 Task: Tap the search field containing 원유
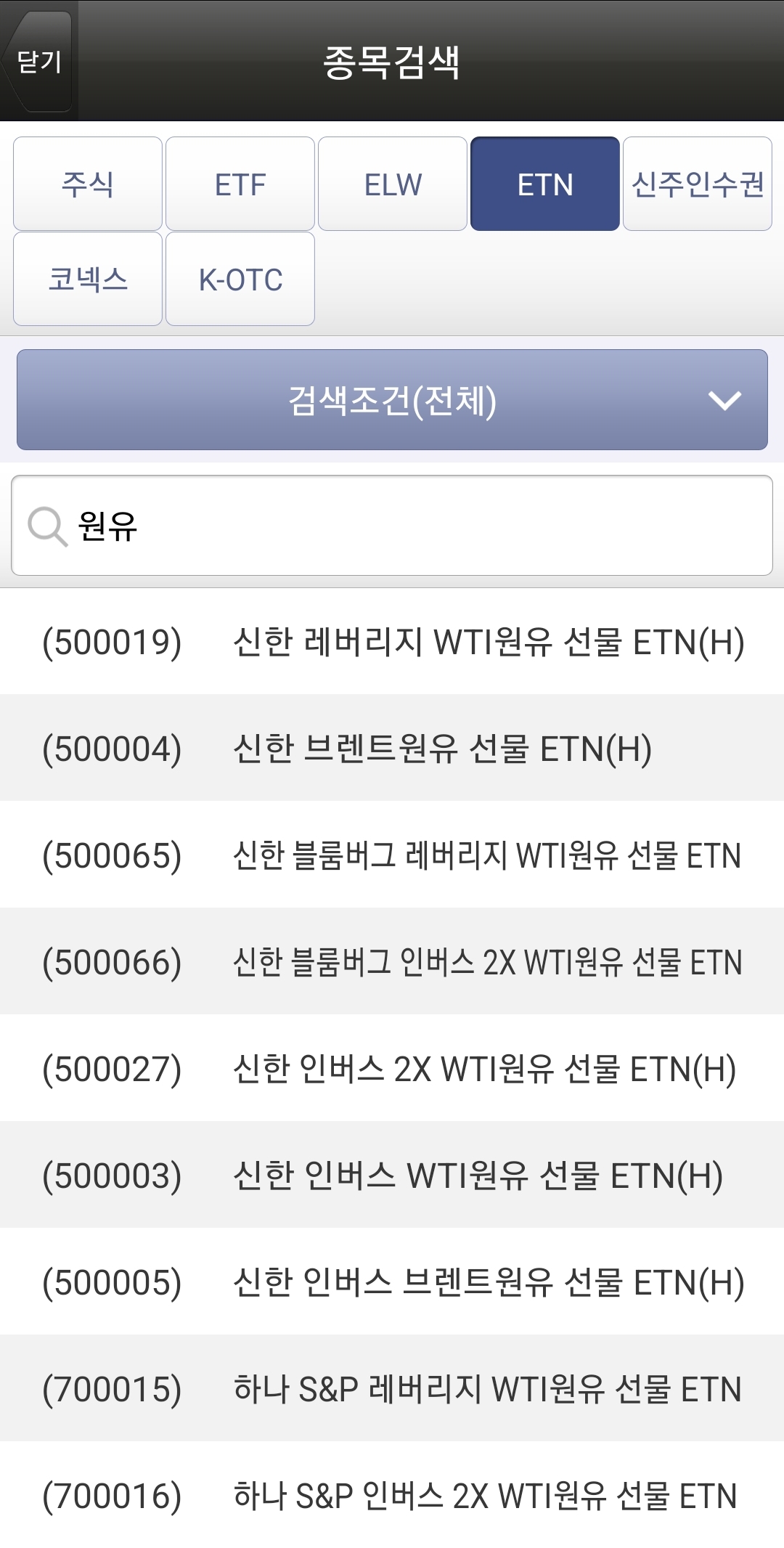click(392, 526)
